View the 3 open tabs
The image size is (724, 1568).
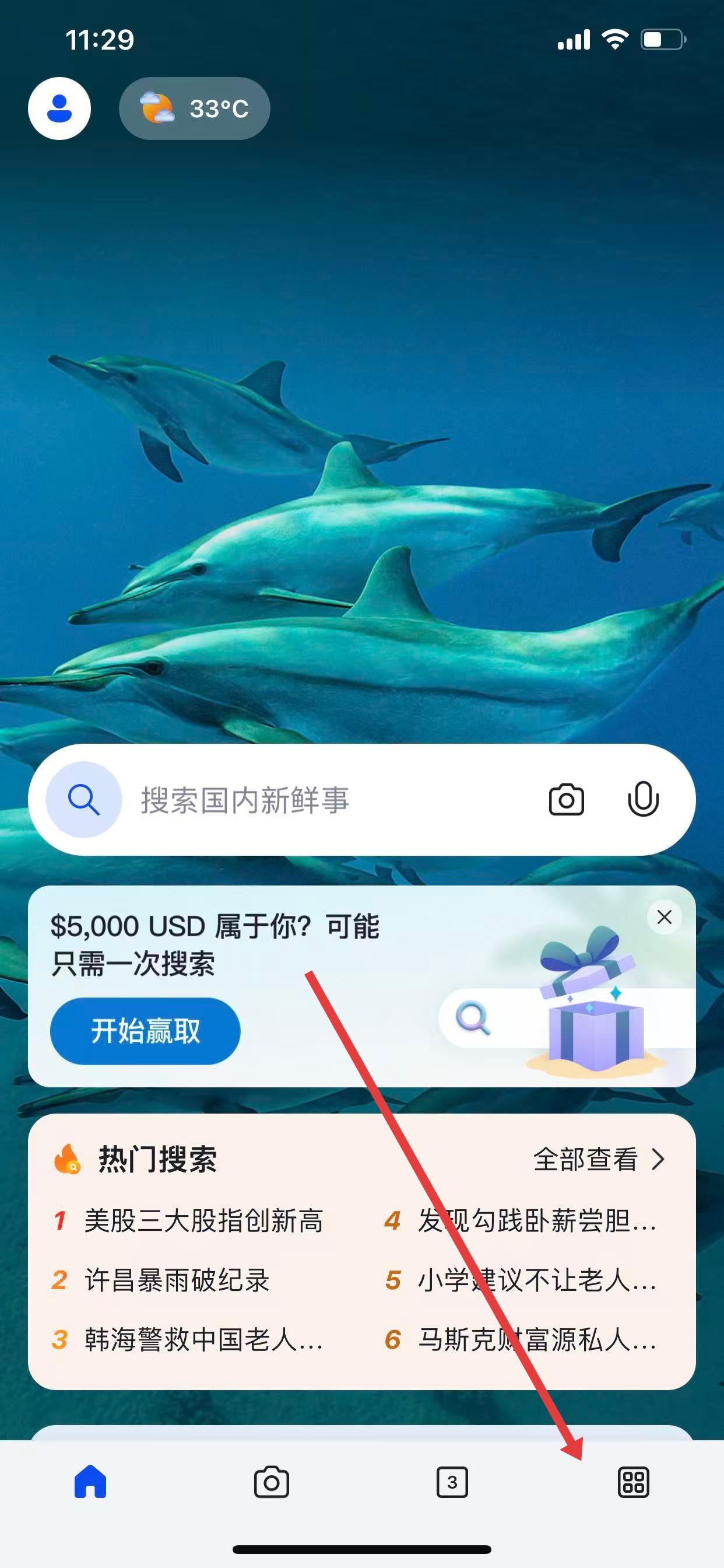click(452, 1482)
